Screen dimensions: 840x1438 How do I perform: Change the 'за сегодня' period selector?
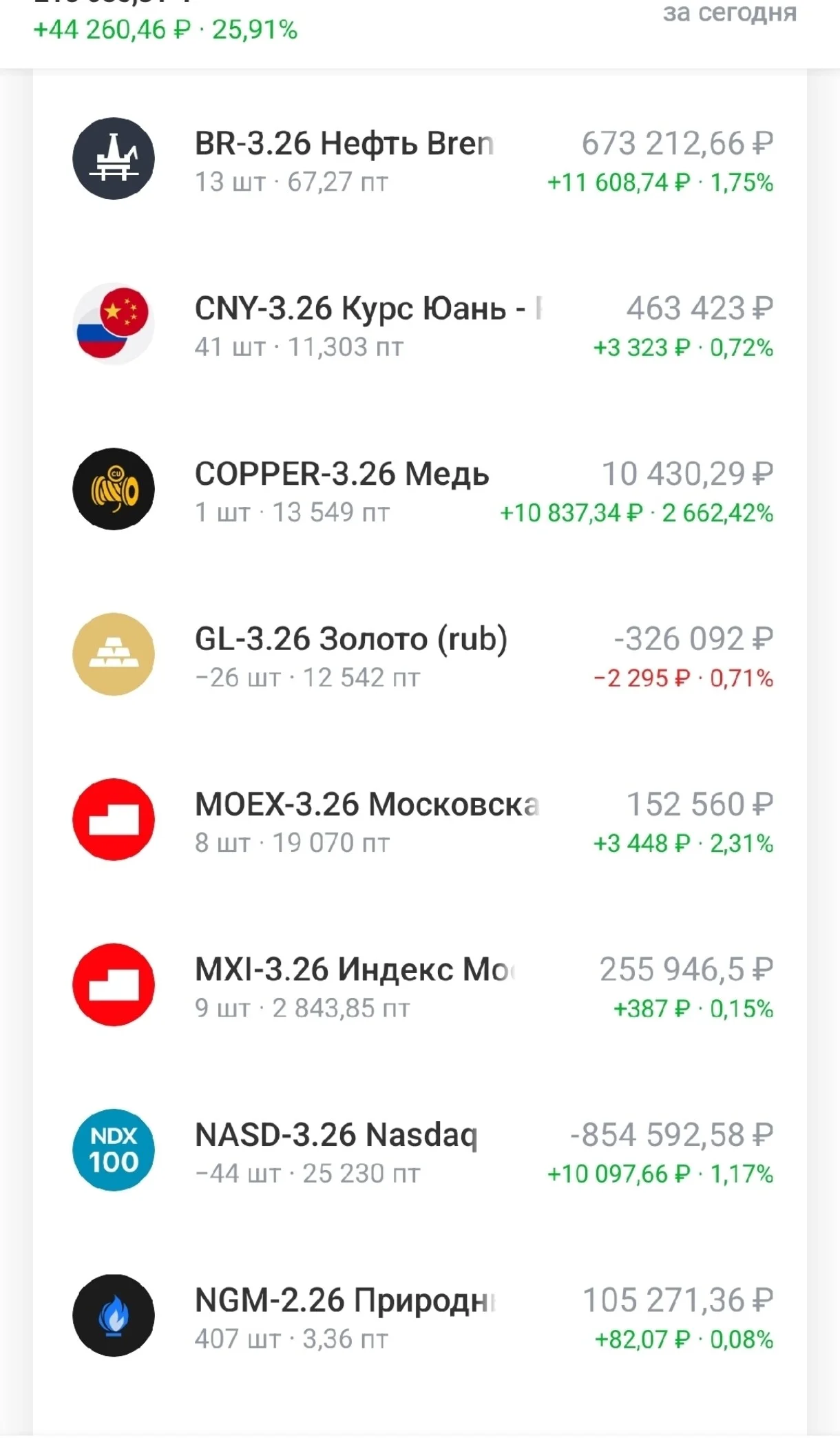click(729, 12)
